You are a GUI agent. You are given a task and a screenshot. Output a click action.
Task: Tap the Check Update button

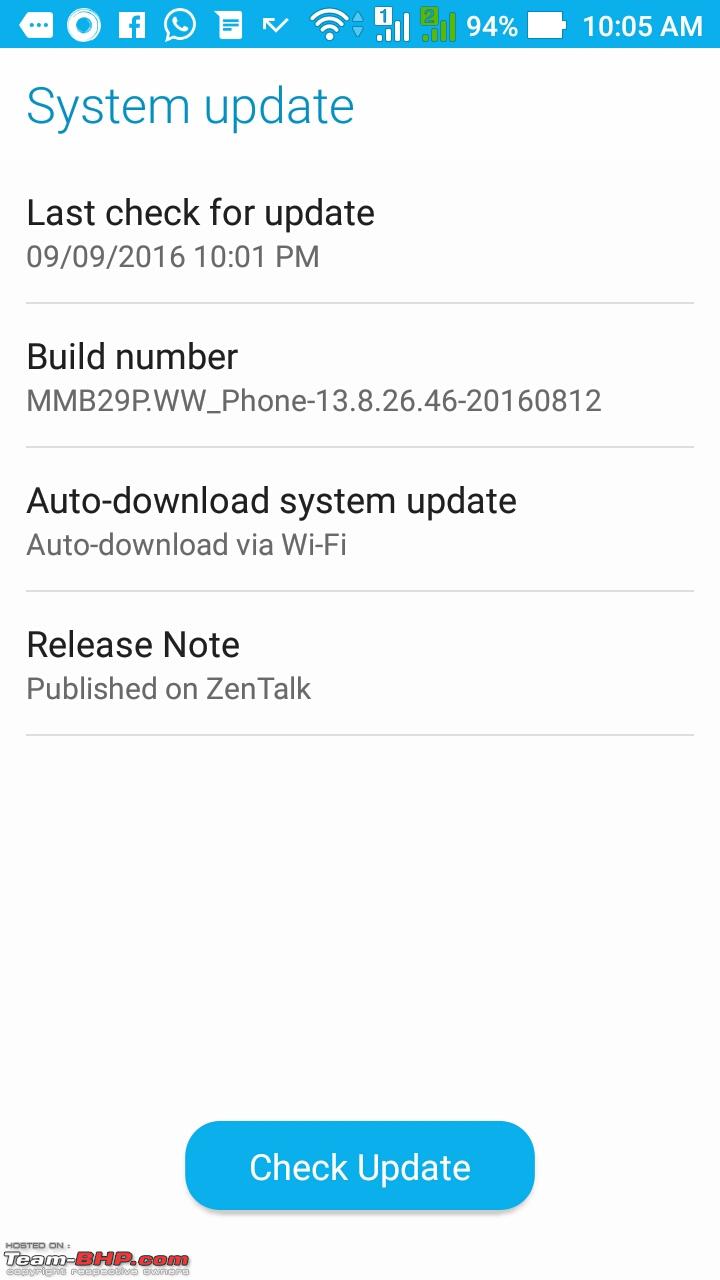point(360,1166)
